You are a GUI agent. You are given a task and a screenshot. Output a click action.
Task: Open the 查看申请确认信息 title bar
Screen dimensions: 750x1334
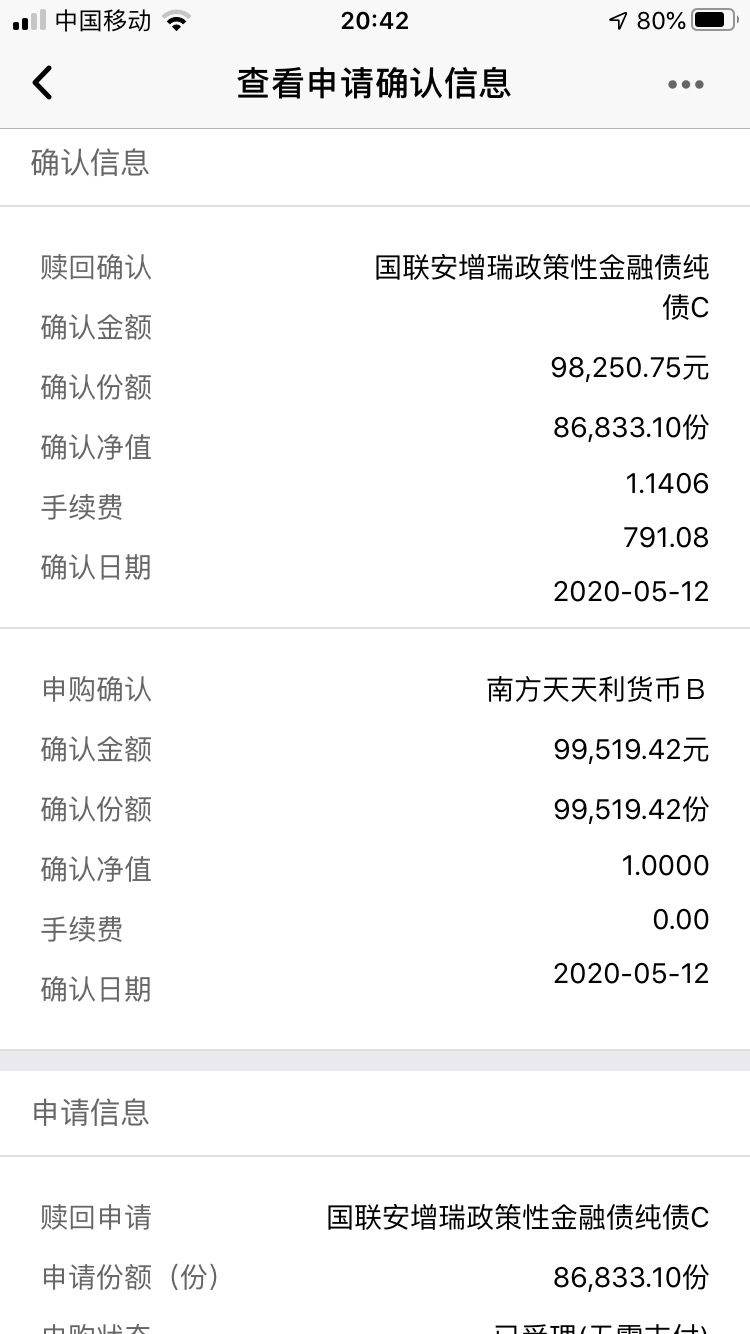click(375, 83)
